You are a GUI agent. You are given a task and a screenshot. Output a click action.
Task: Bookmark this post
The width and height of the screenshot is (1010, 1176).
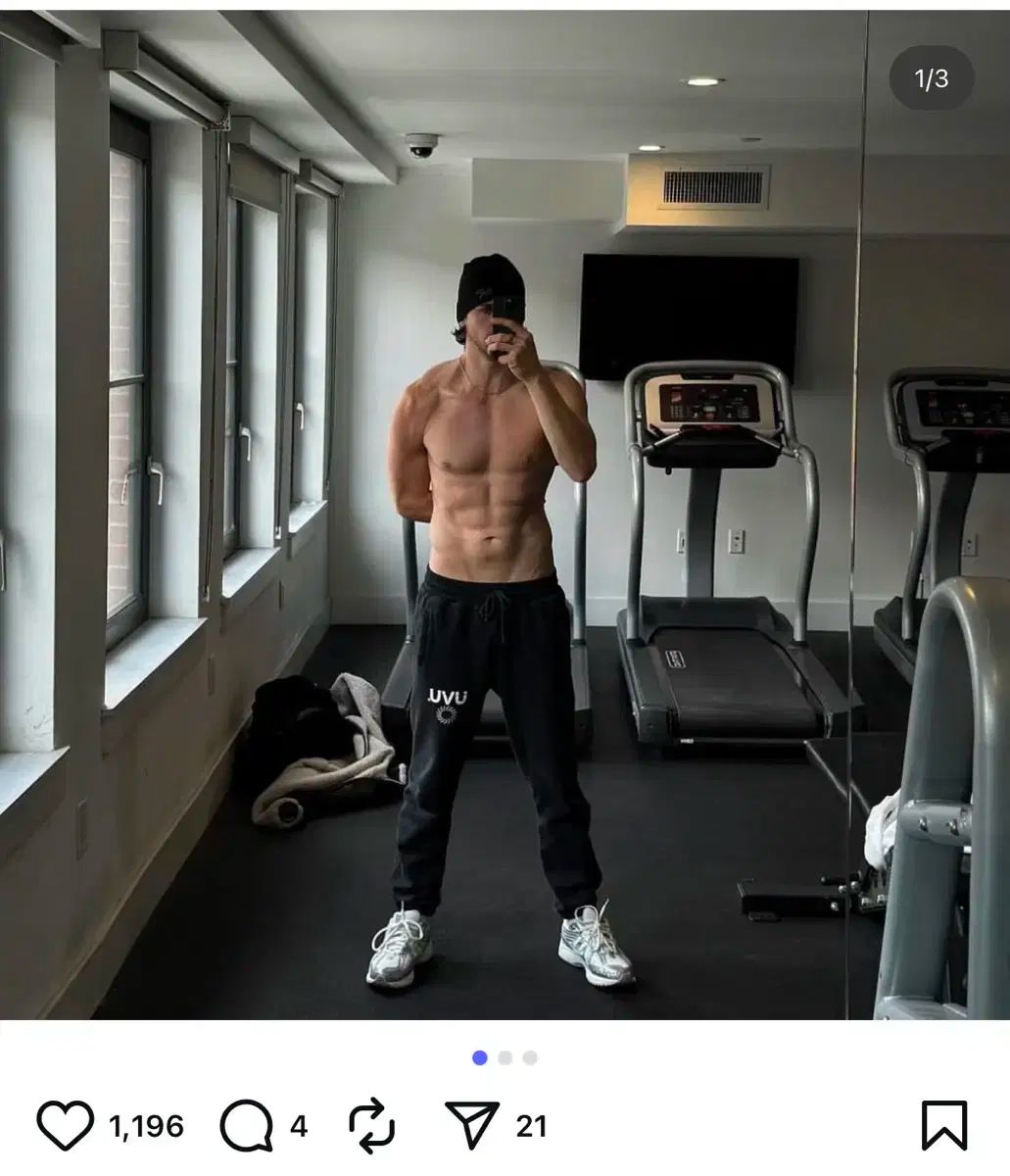tap(943, 1126)
